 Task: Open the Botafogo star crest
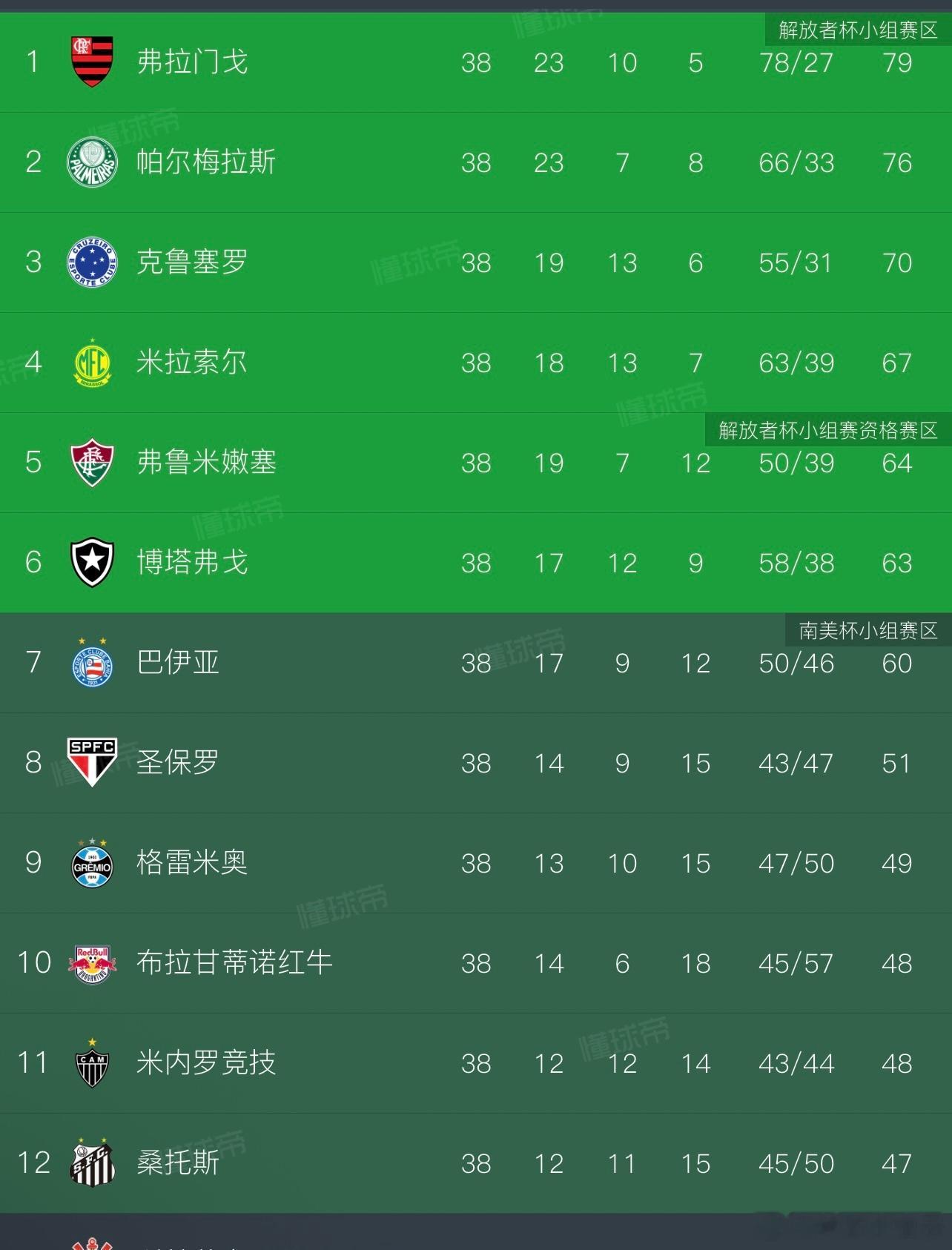pos(92,563)
